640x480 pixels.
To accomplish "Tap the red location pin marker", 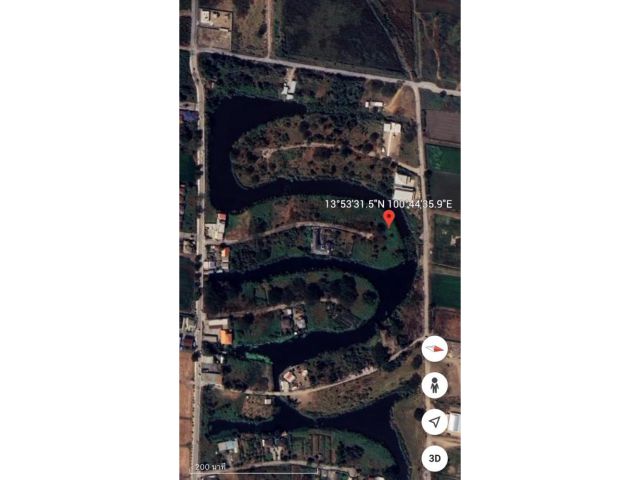I will (x=390, y=220).
